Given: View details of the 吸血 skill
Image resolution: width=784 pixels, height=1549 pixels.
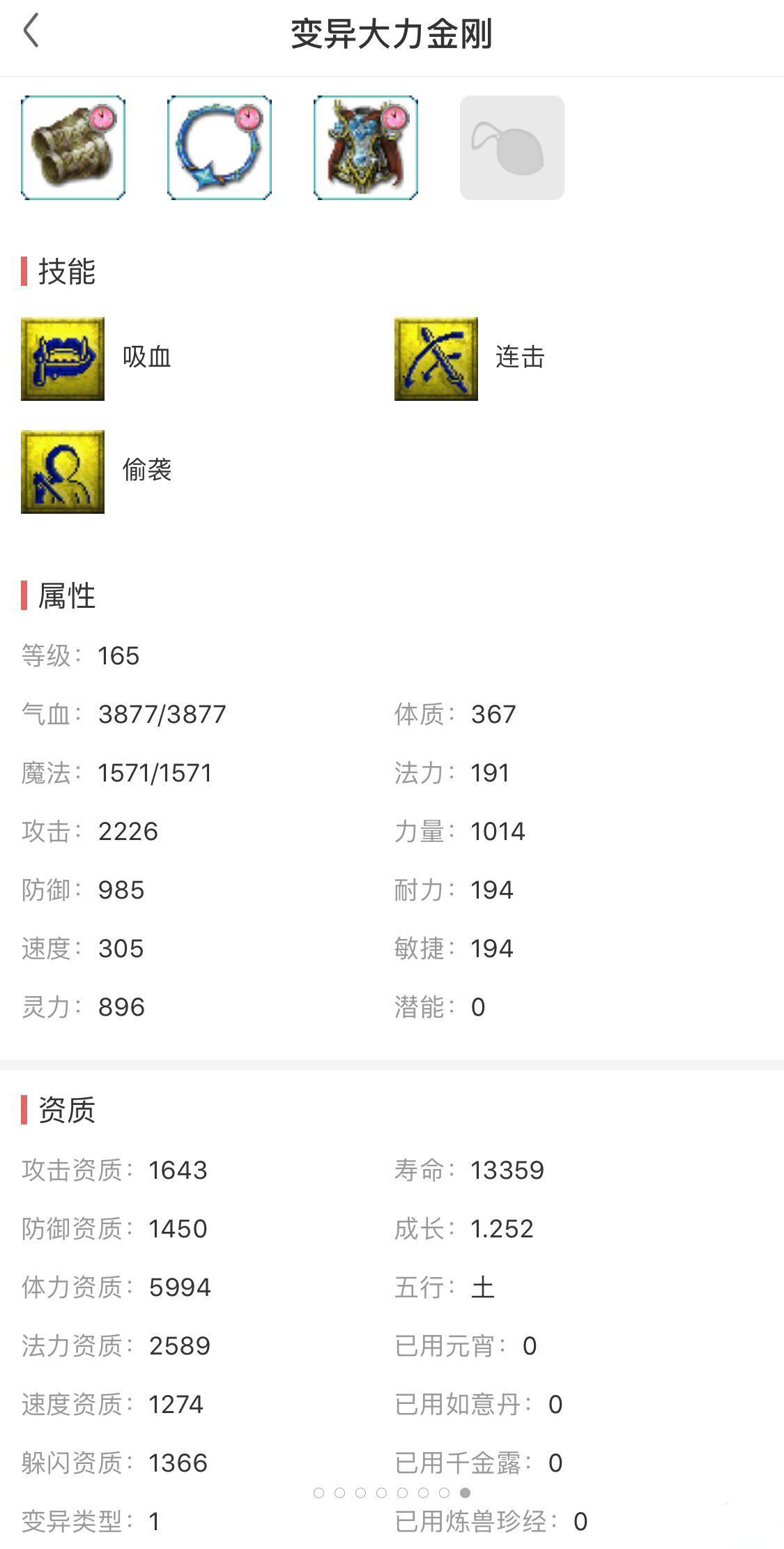Looking at the screenshot, I should pos(63,359).
